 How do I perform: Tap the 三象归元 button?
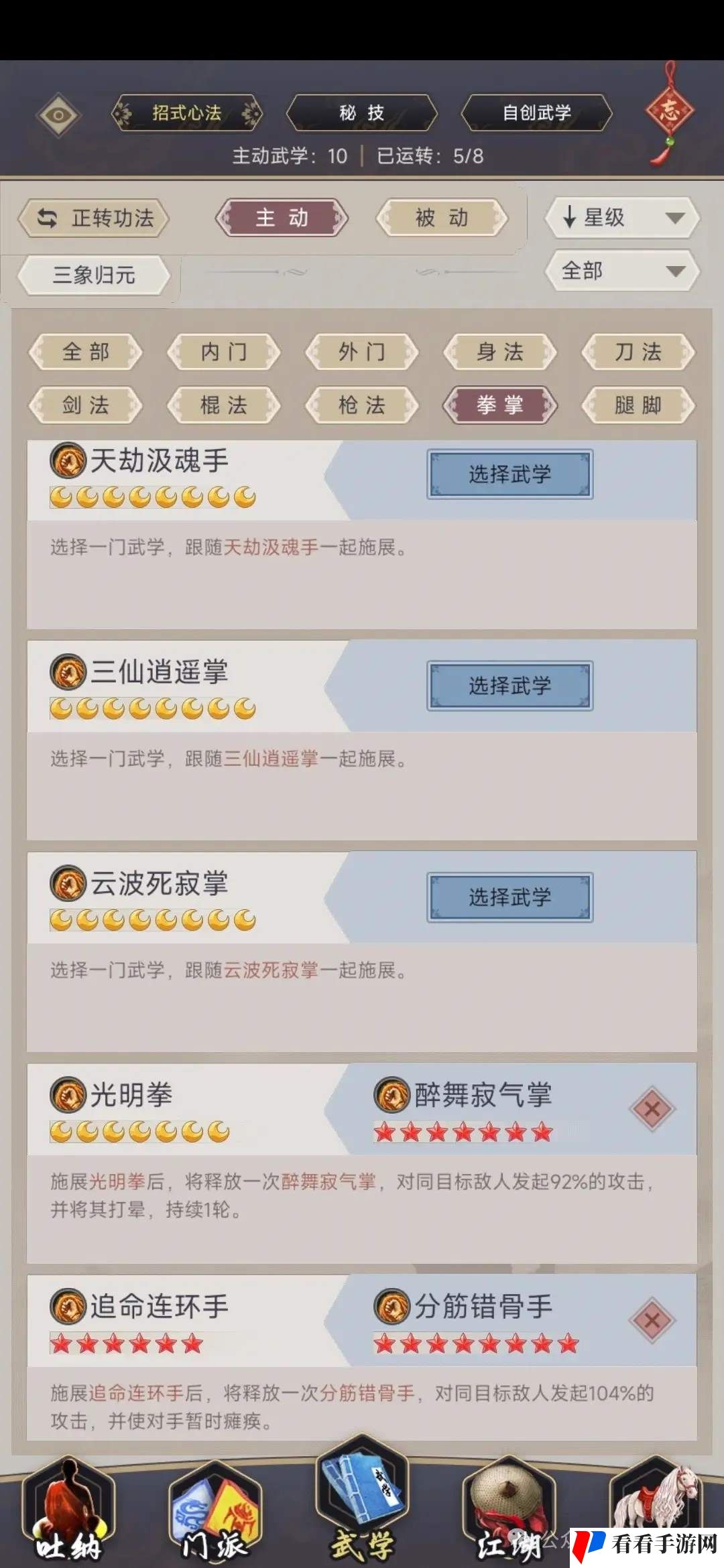tap(94, 275)
